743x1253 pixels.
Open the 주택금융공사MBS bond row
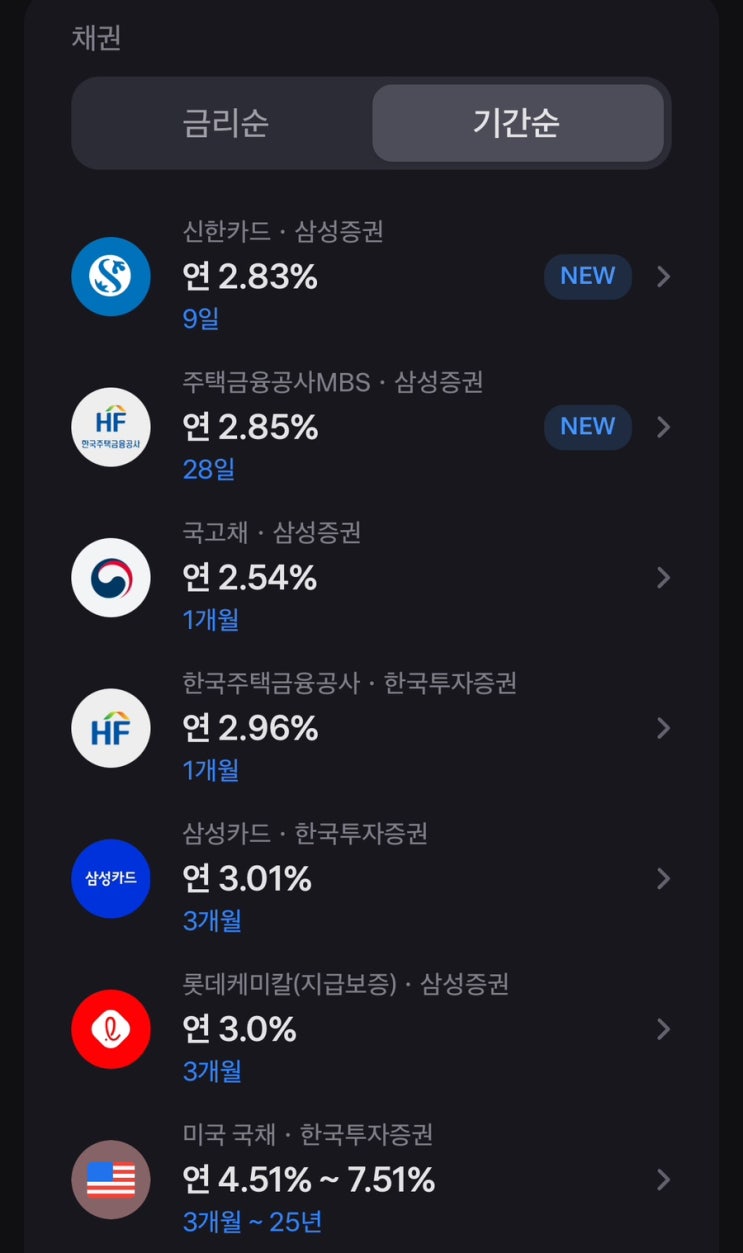click(370, 427)
